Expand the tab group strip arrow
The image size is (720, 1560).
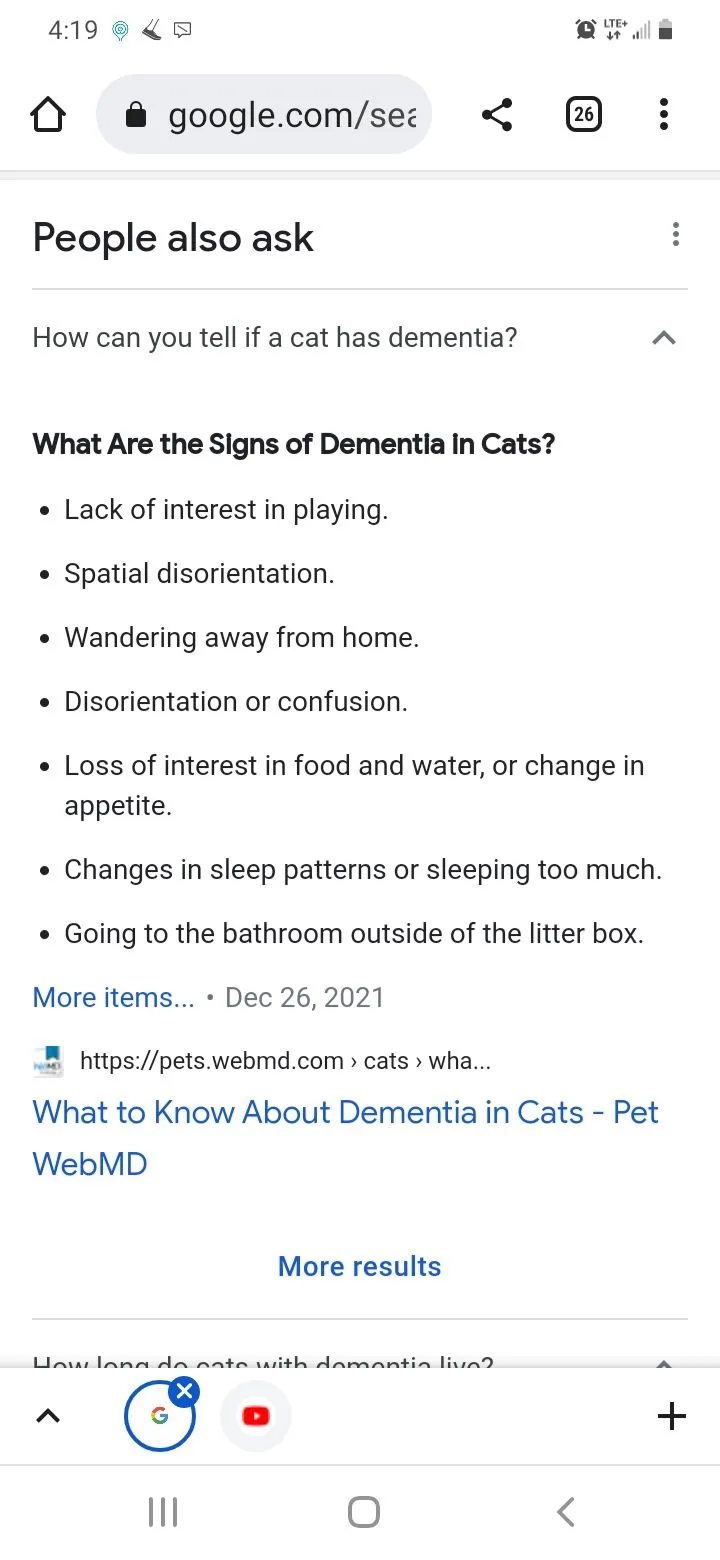48,1416
